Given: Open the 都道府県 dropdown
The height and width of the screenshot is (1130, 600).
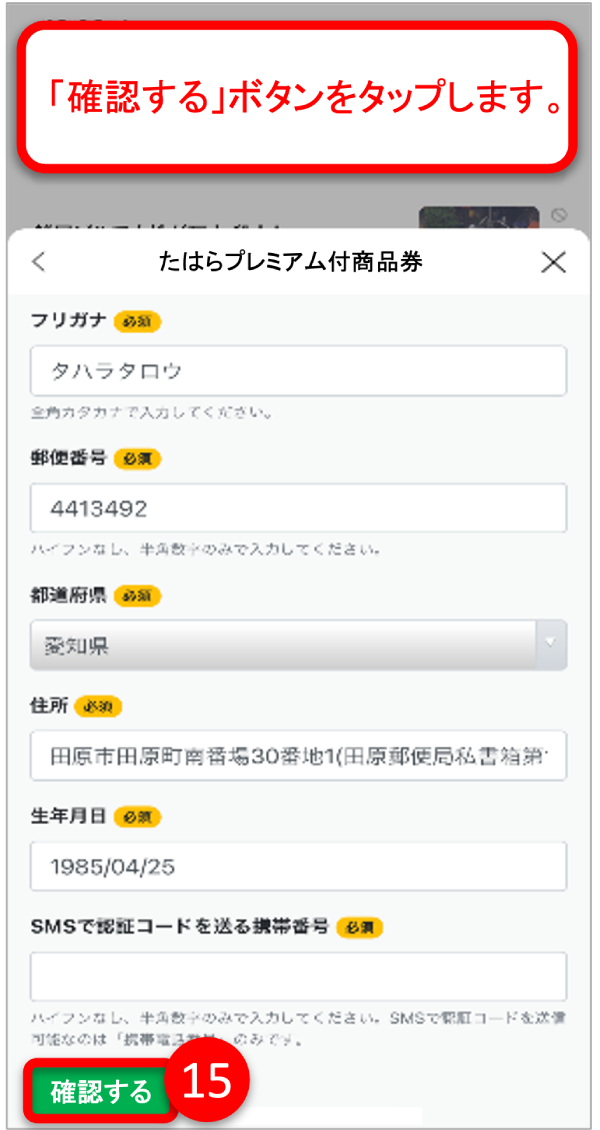Looking at the screenshot, I should [x=298, y=645].
